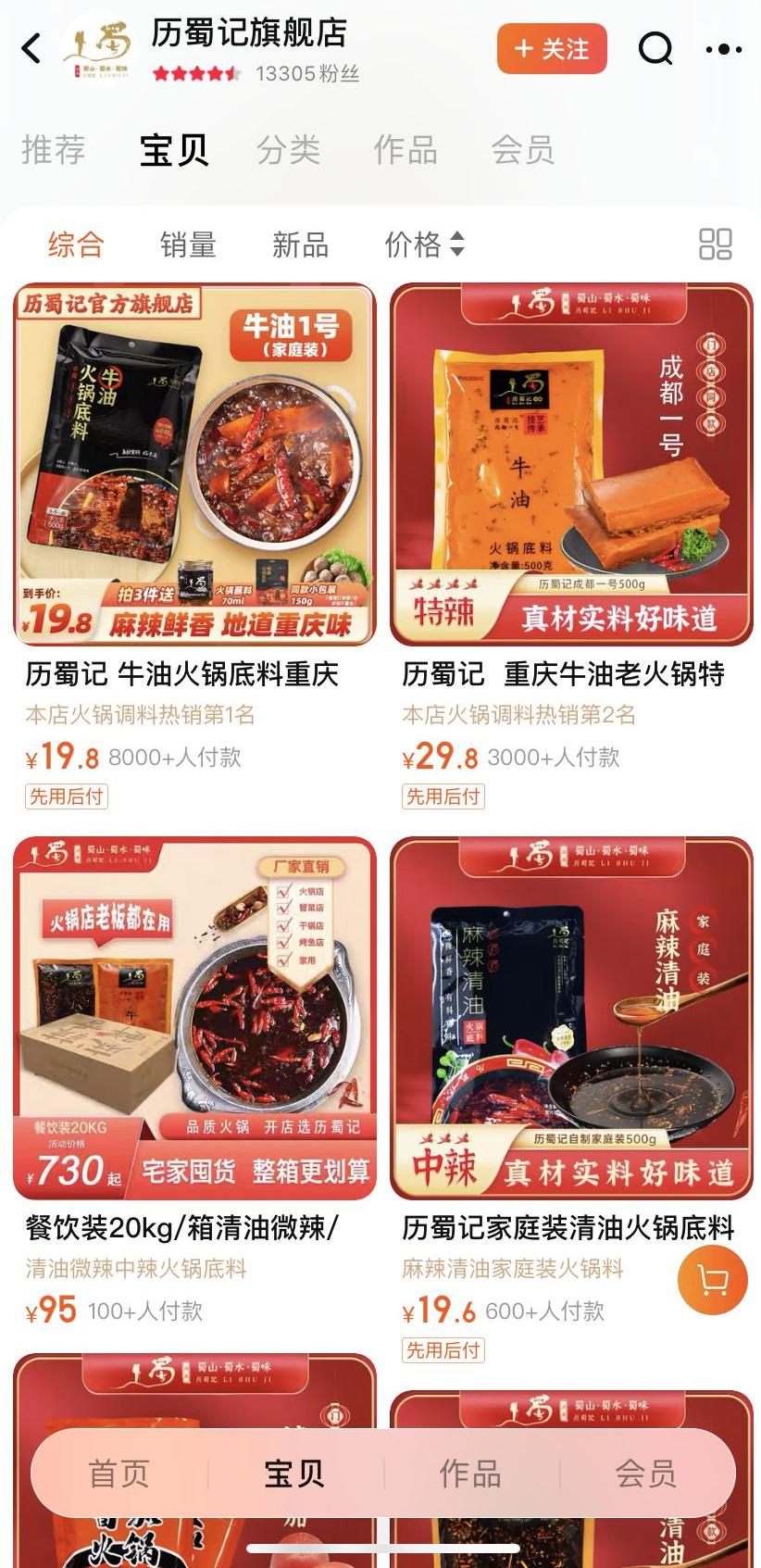
Task: Open the 会员 top tab
Action: 523,150
